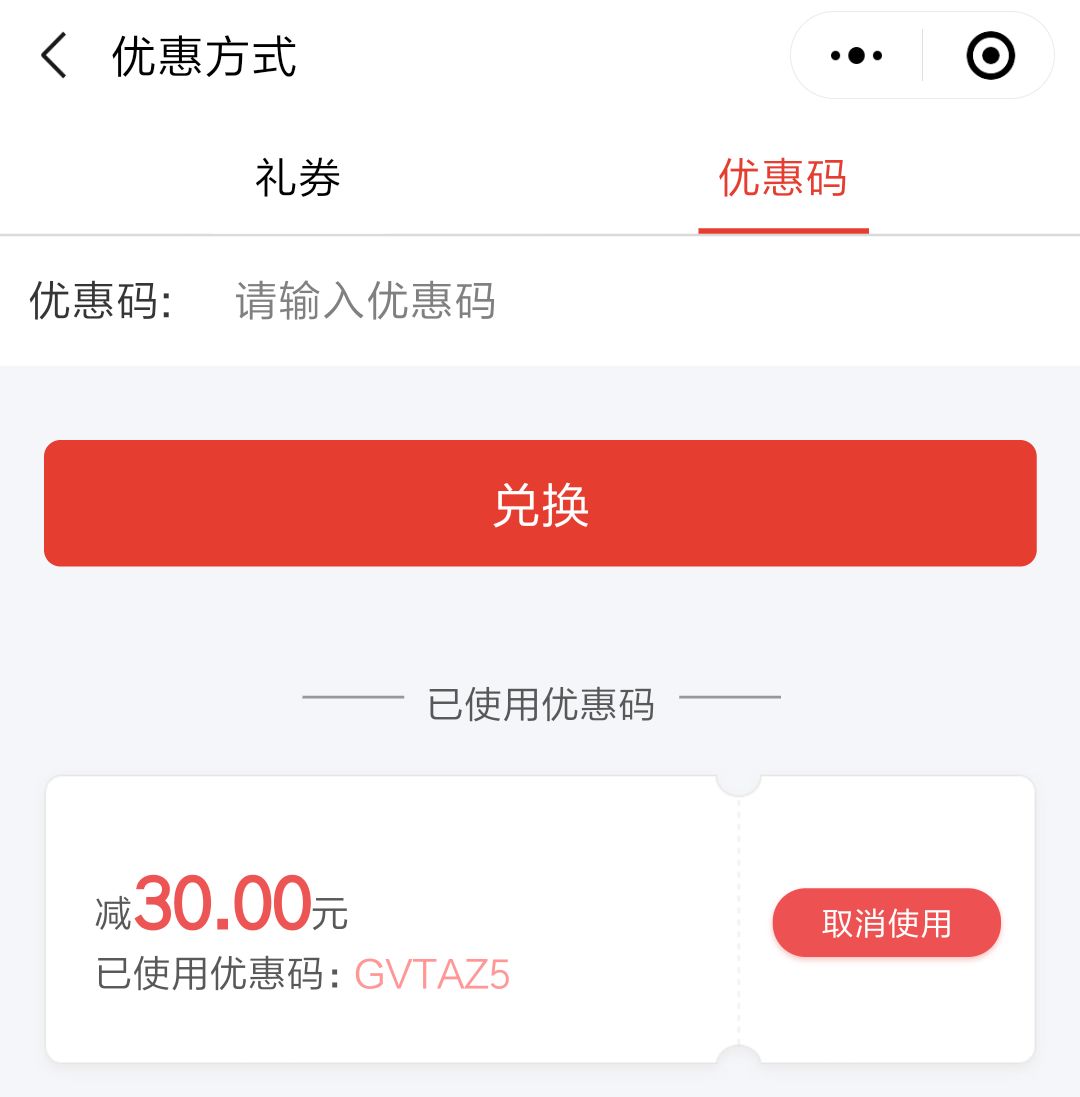This screenshot has height=1097, width=1080.
Task: Select the red underline indicator under 优惠码
Action: (785, 230)
